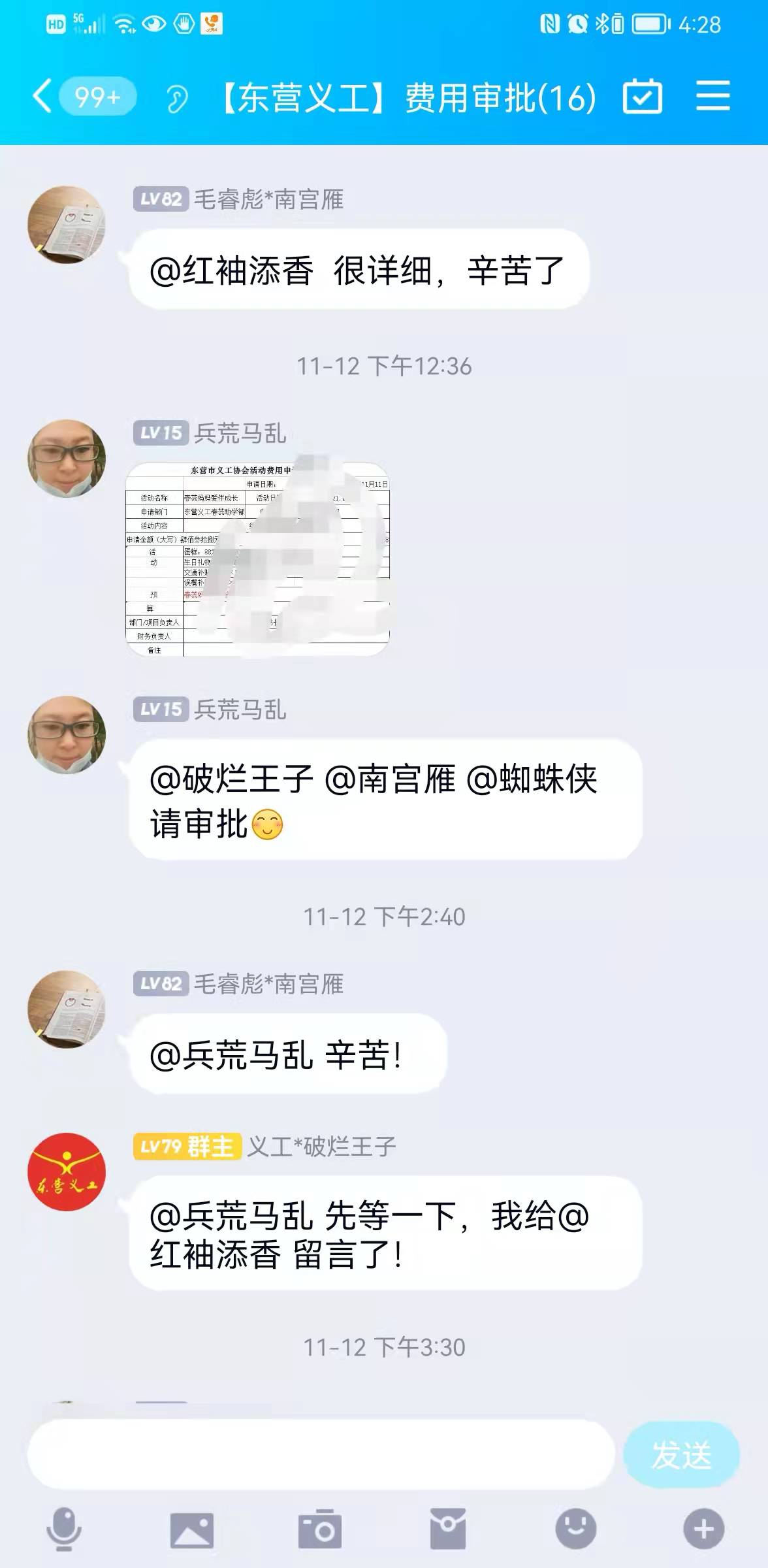Tap the 发送 send button

pos(681,1454)
